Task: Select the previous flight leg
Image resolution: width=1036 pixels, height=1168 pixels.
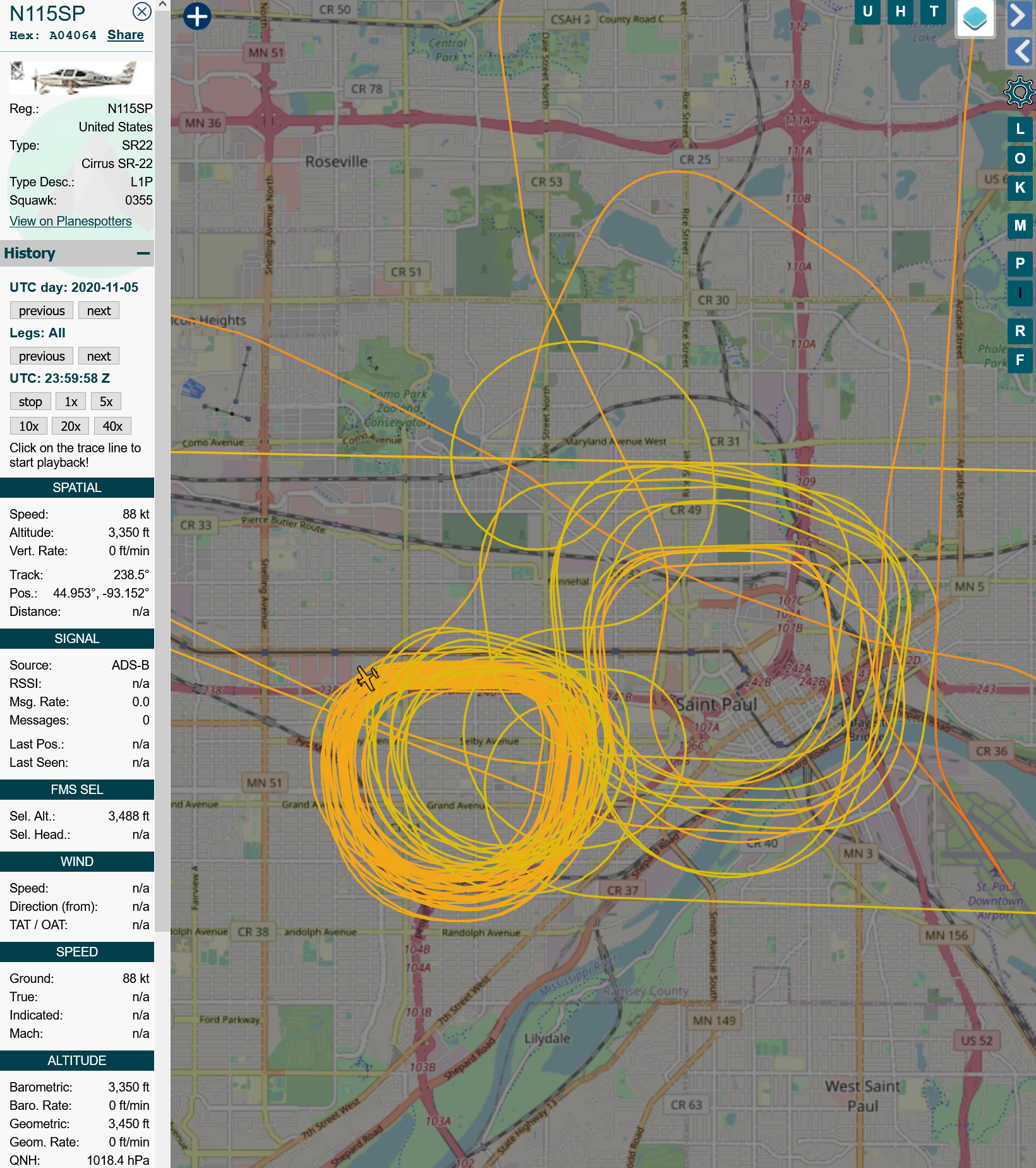Action: (42, 356)
